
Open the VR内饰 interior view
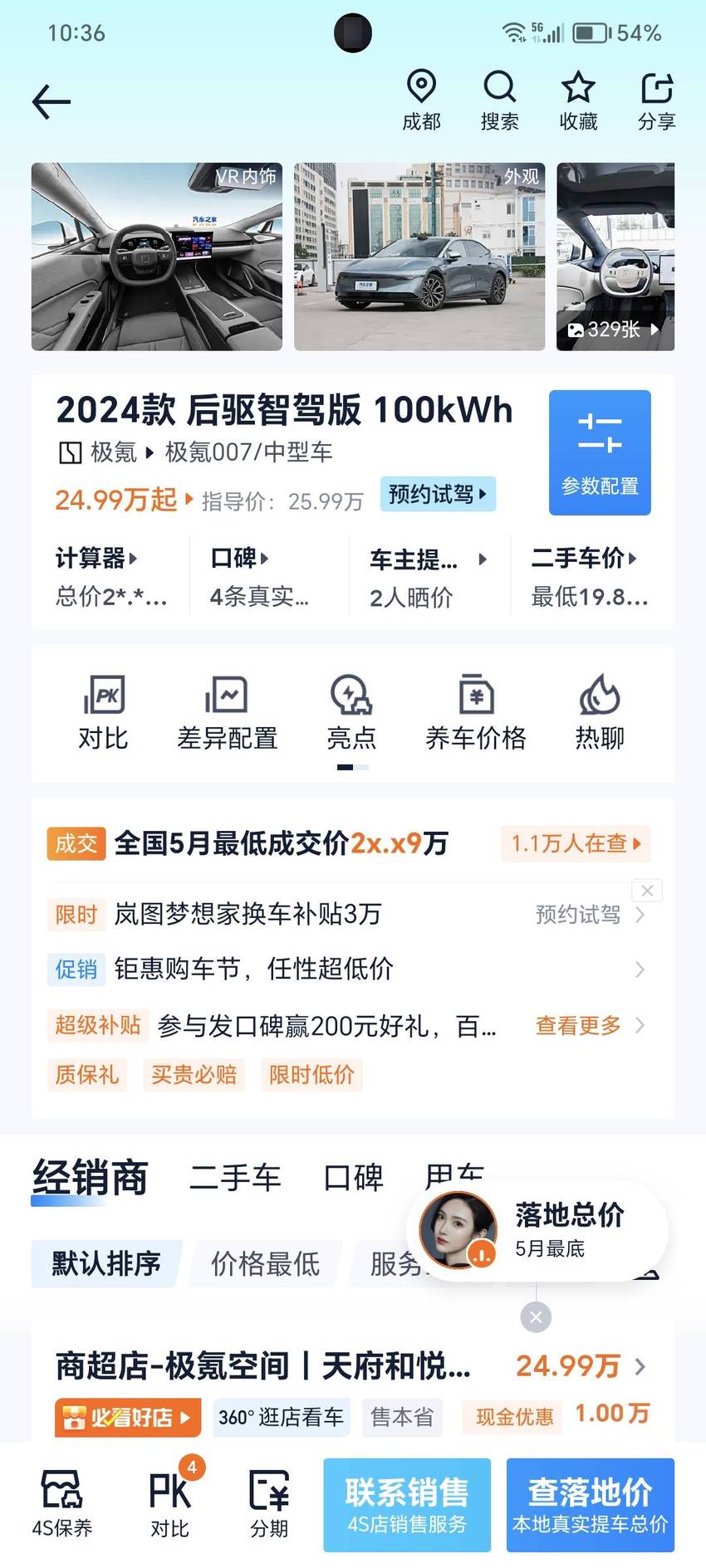click(157, 256)
